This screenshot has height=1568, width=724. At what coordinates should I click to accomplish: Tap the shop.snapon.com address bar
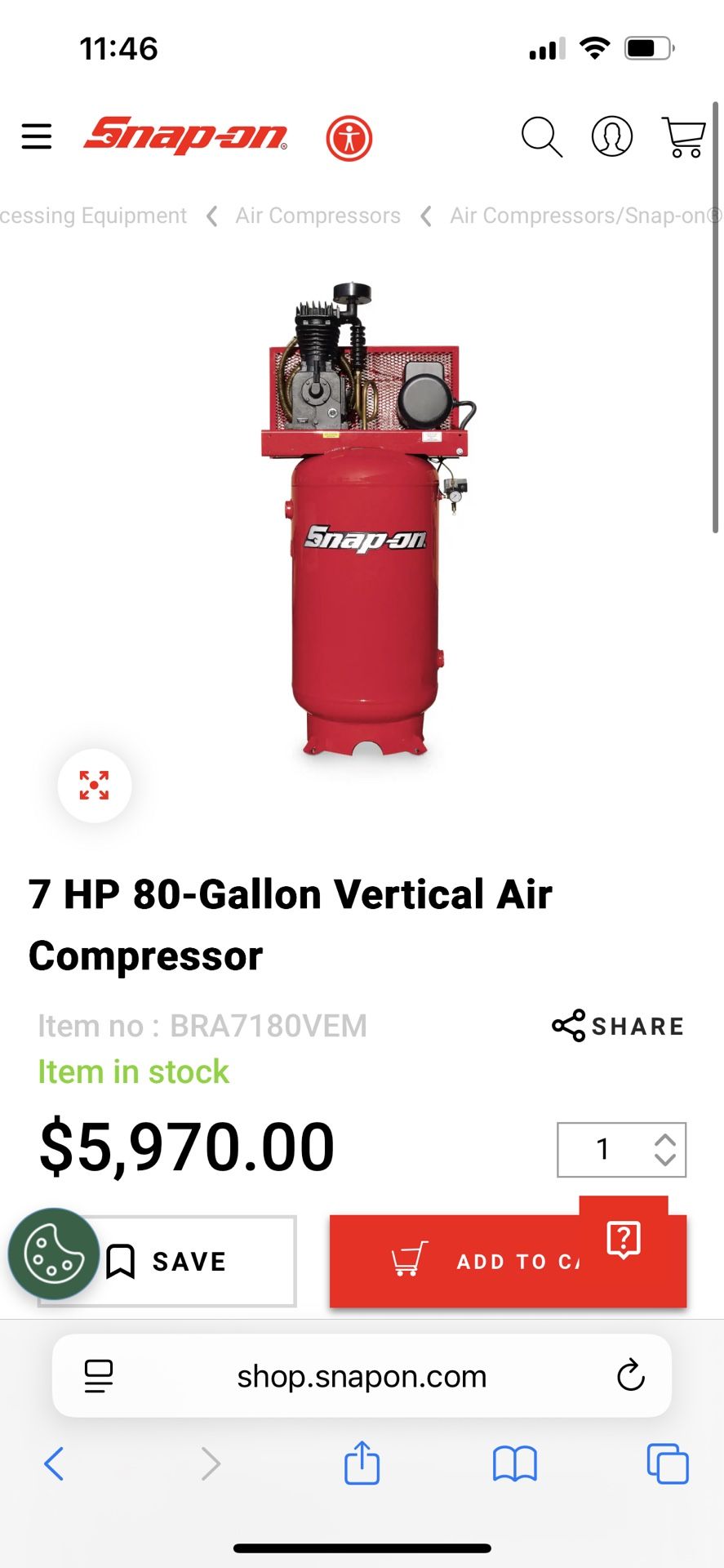pos(362,1376)
